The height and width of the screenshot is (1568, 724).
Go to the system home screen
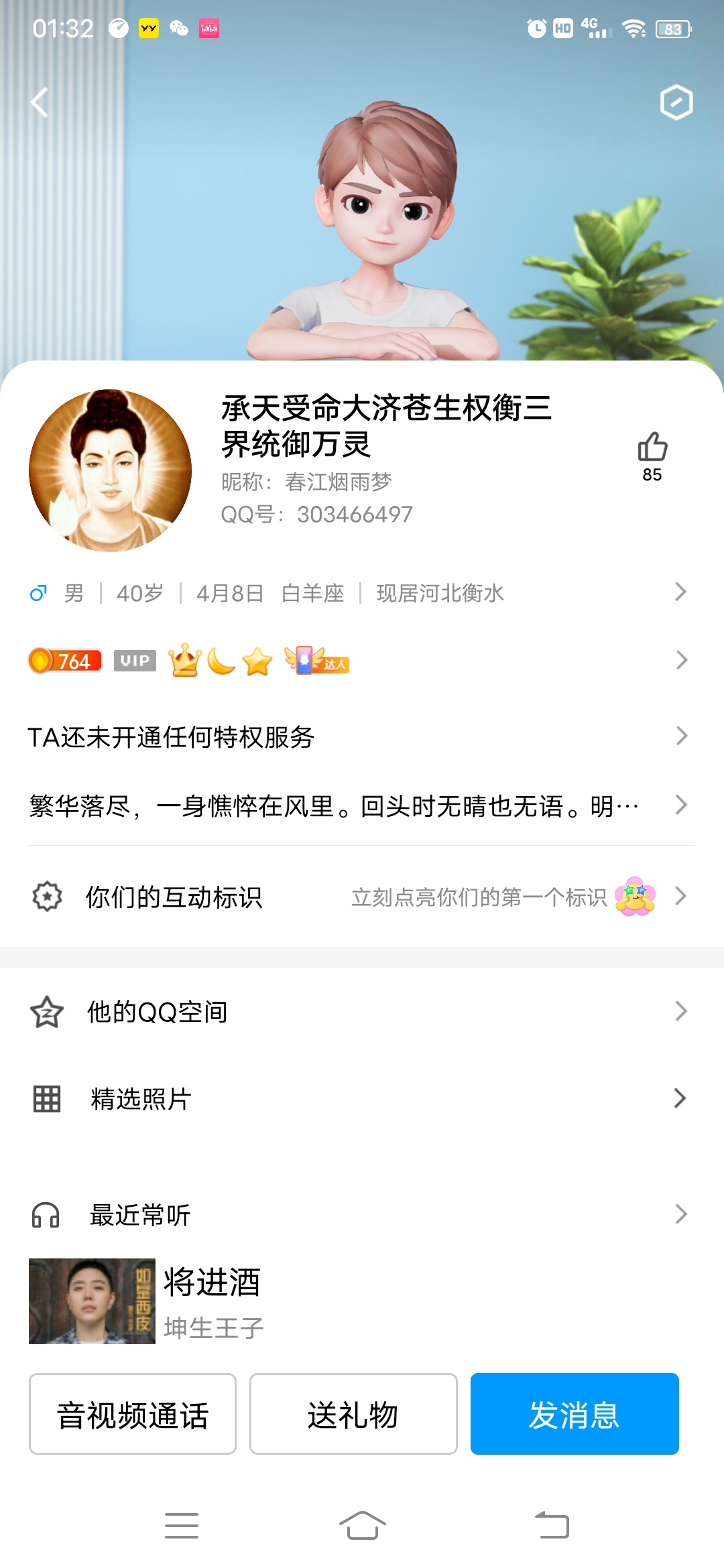(x=362, y=1525)
